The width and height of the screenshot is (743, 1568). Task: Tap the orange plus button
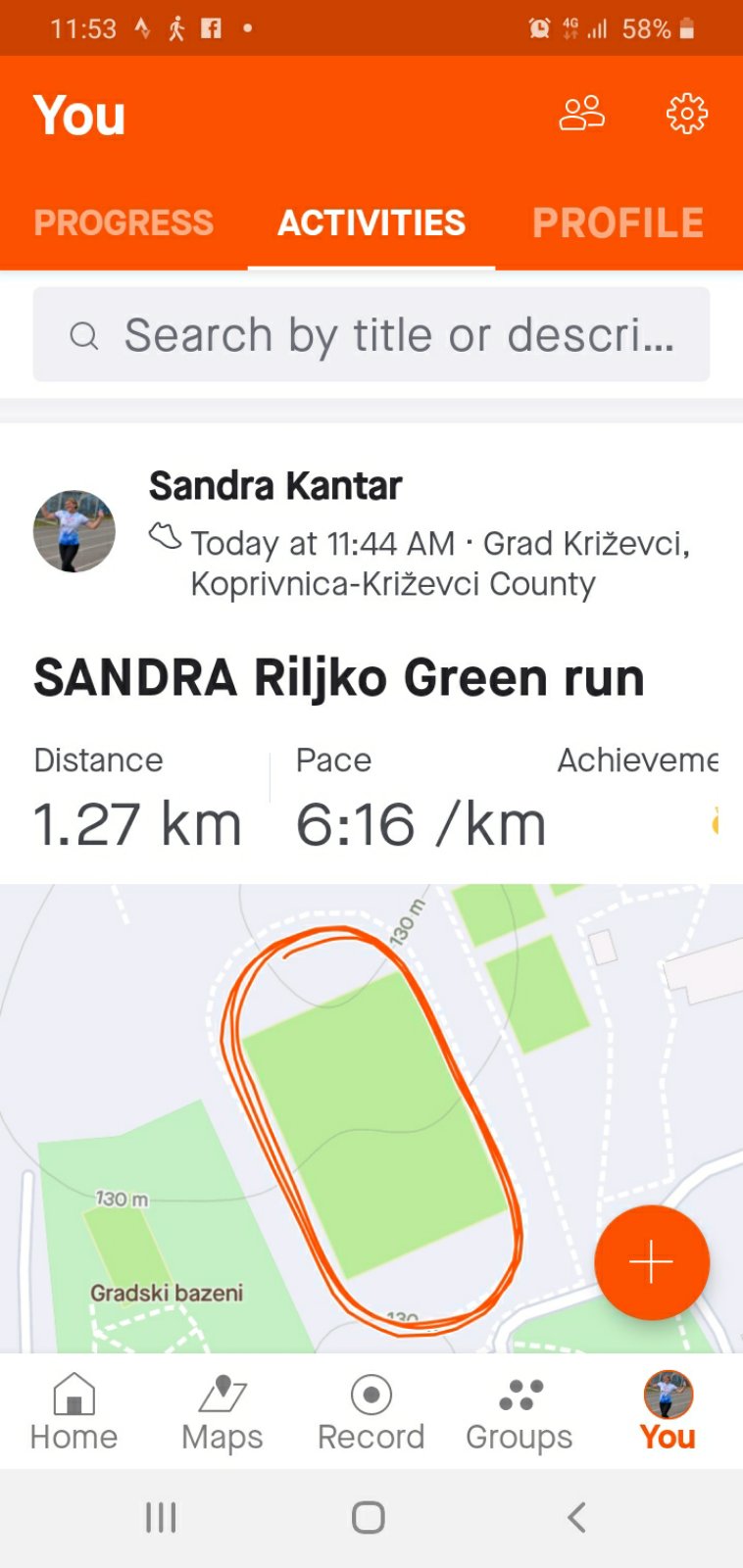tap(652, 1262)
